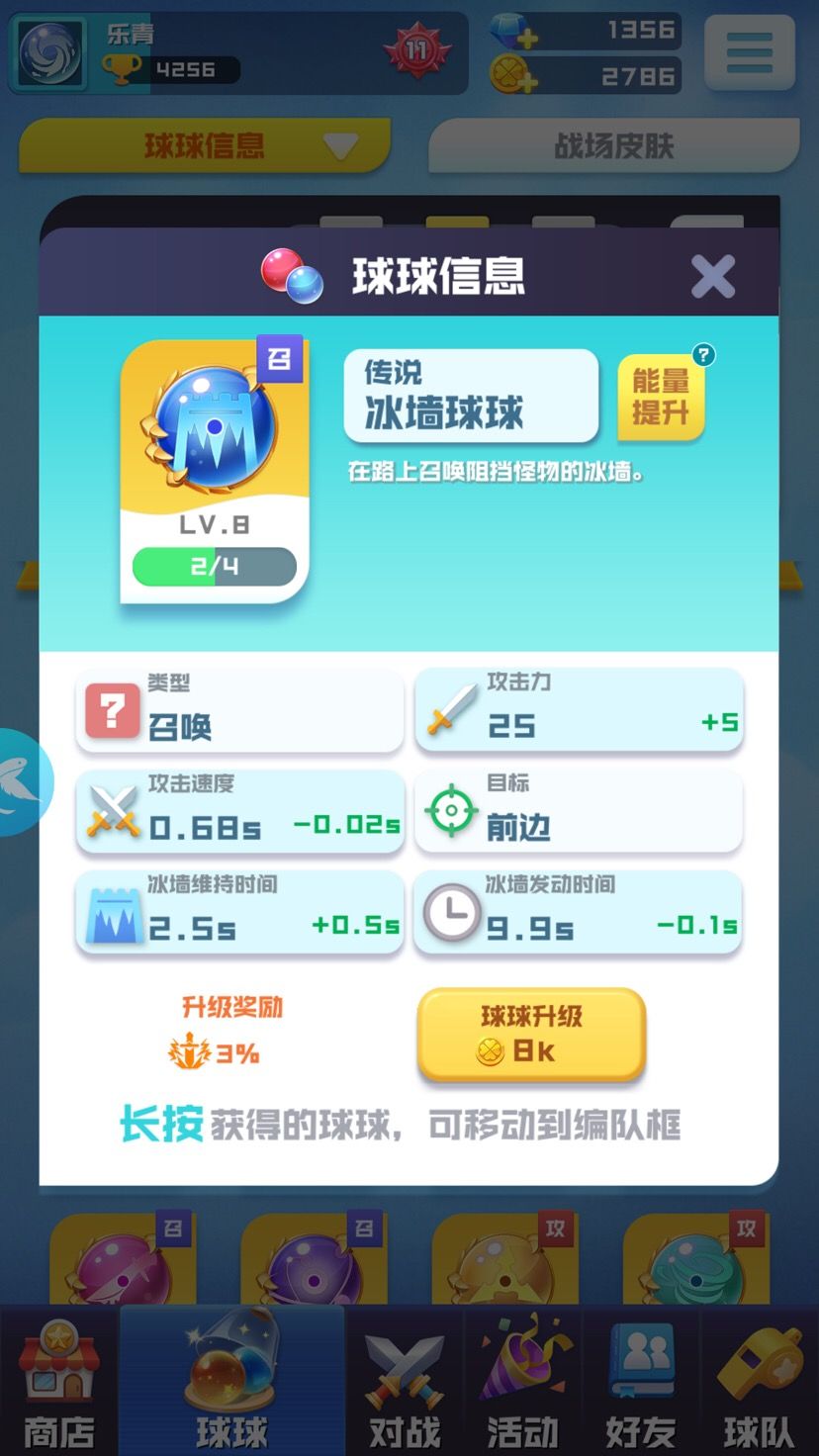819x1456 pixels.
Task: Click the green 2/4 level progress bar
Action: [214, 566]
